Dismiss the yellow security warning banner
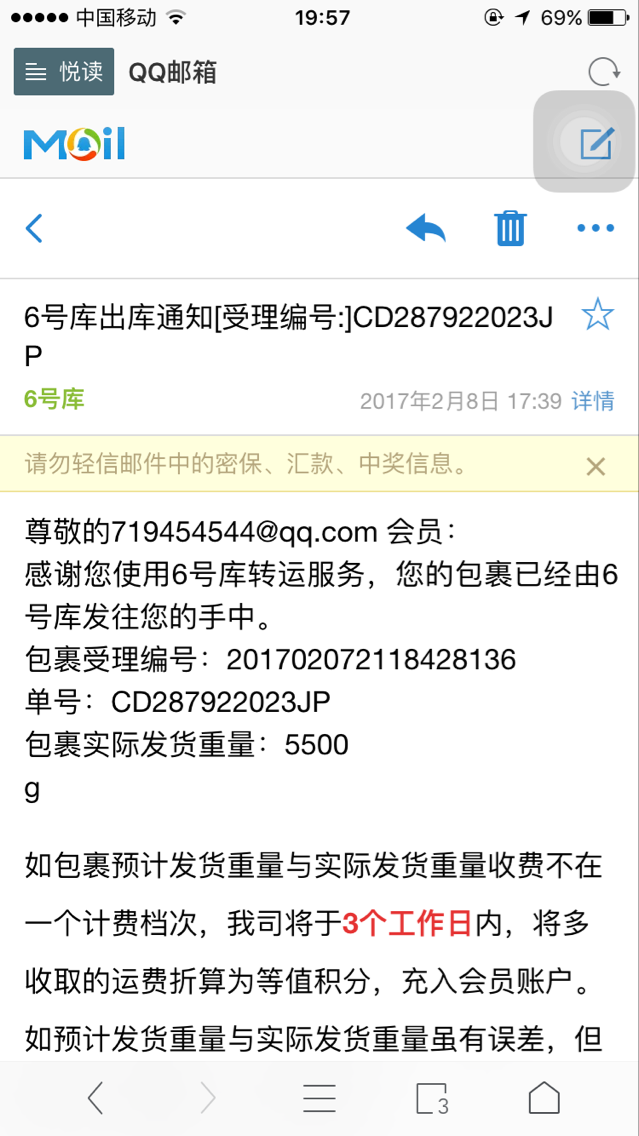 pos(596,467)
